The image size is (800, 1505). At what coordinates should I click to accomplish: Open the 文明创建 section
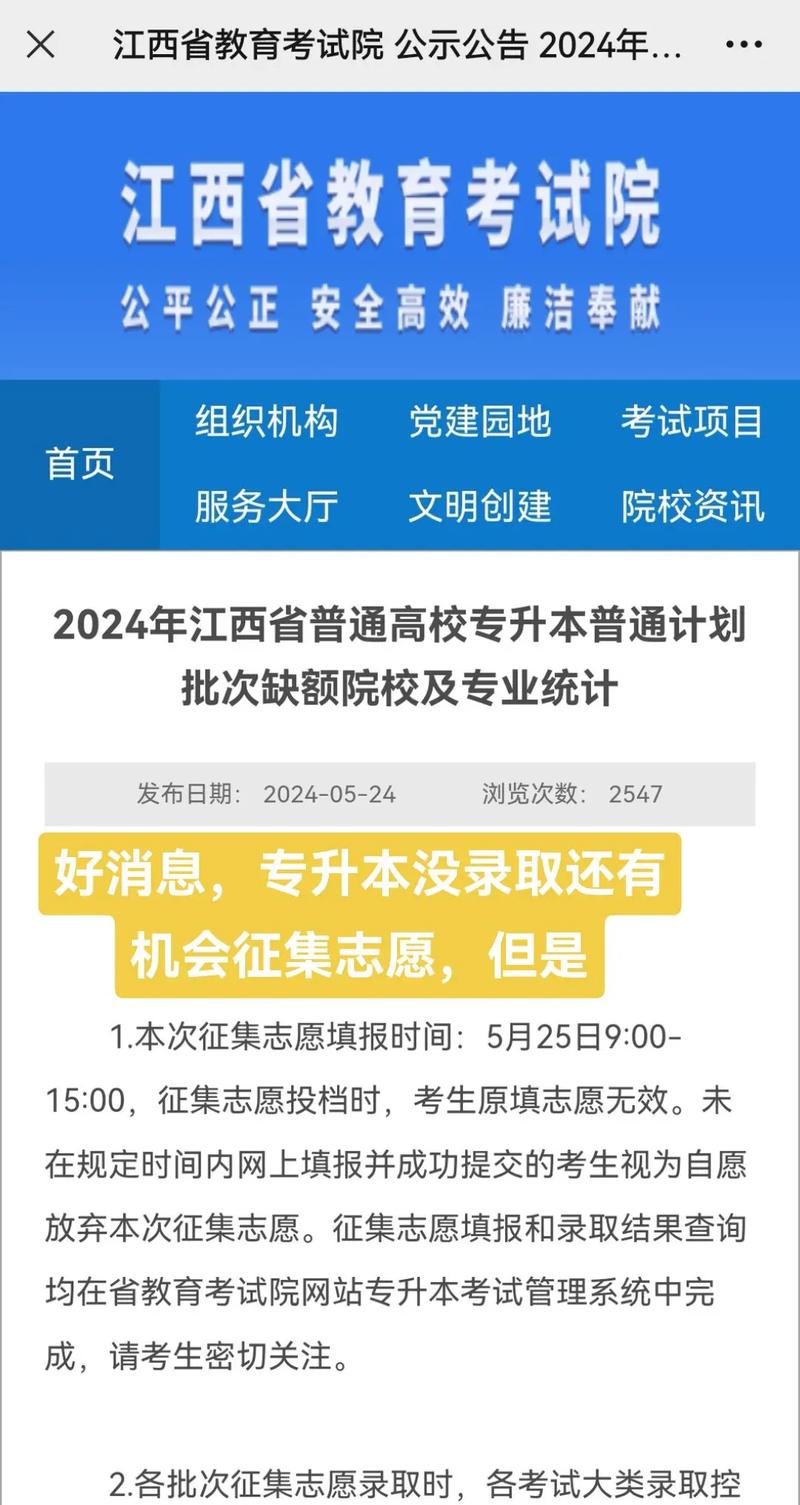pyautogui.click(x=480, y=508)
